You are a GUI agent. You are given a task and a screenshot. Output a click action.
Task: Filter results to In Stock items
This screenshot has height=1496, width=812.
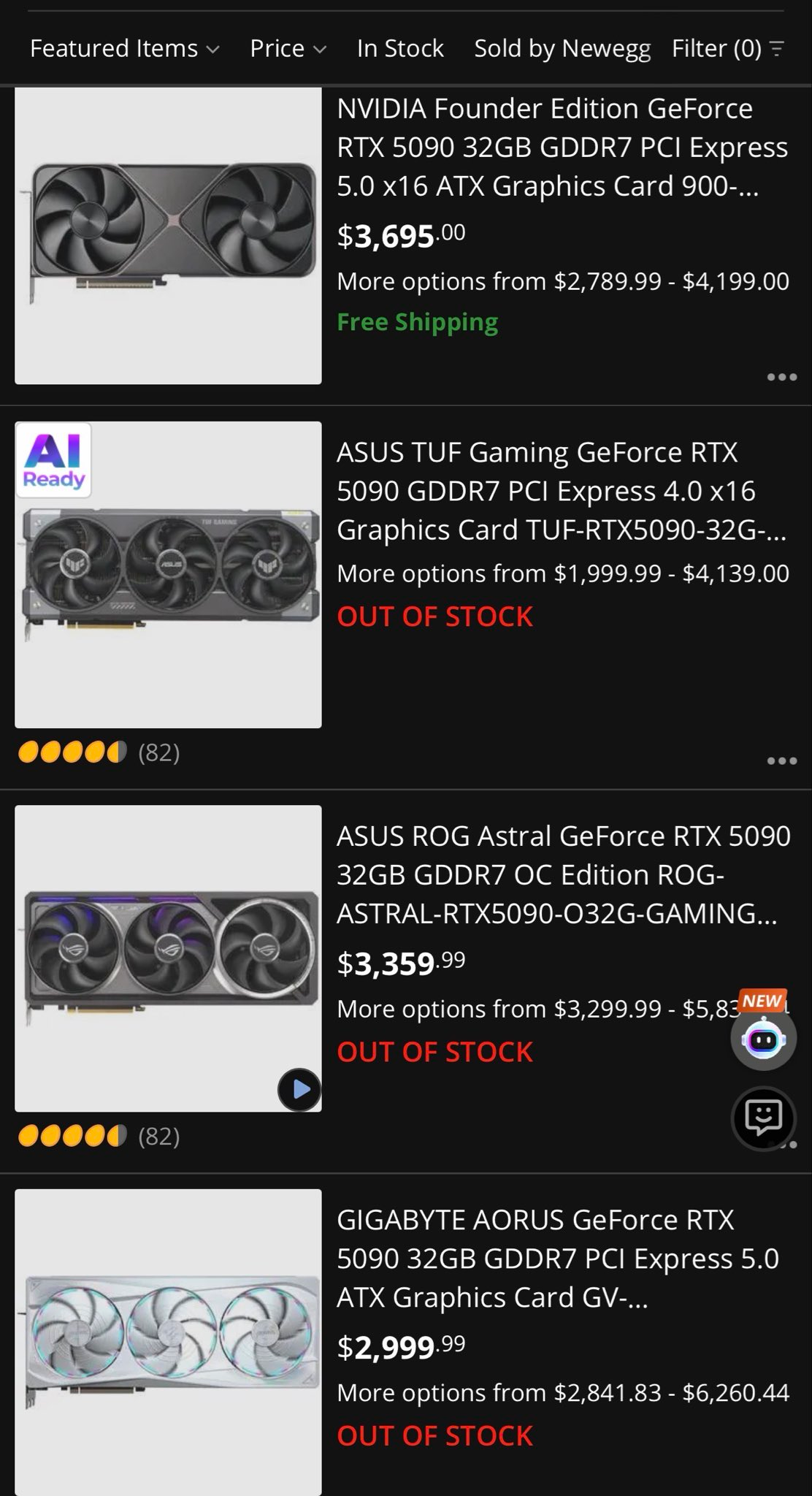(400, 48)
